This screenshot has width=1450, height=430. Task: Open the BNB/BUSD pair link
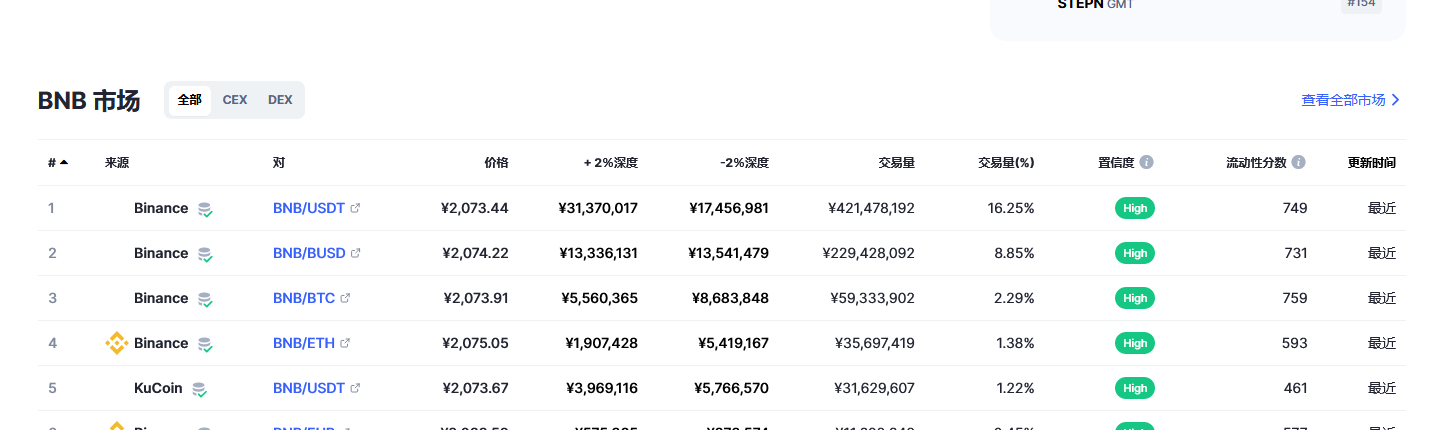[309, 253]
